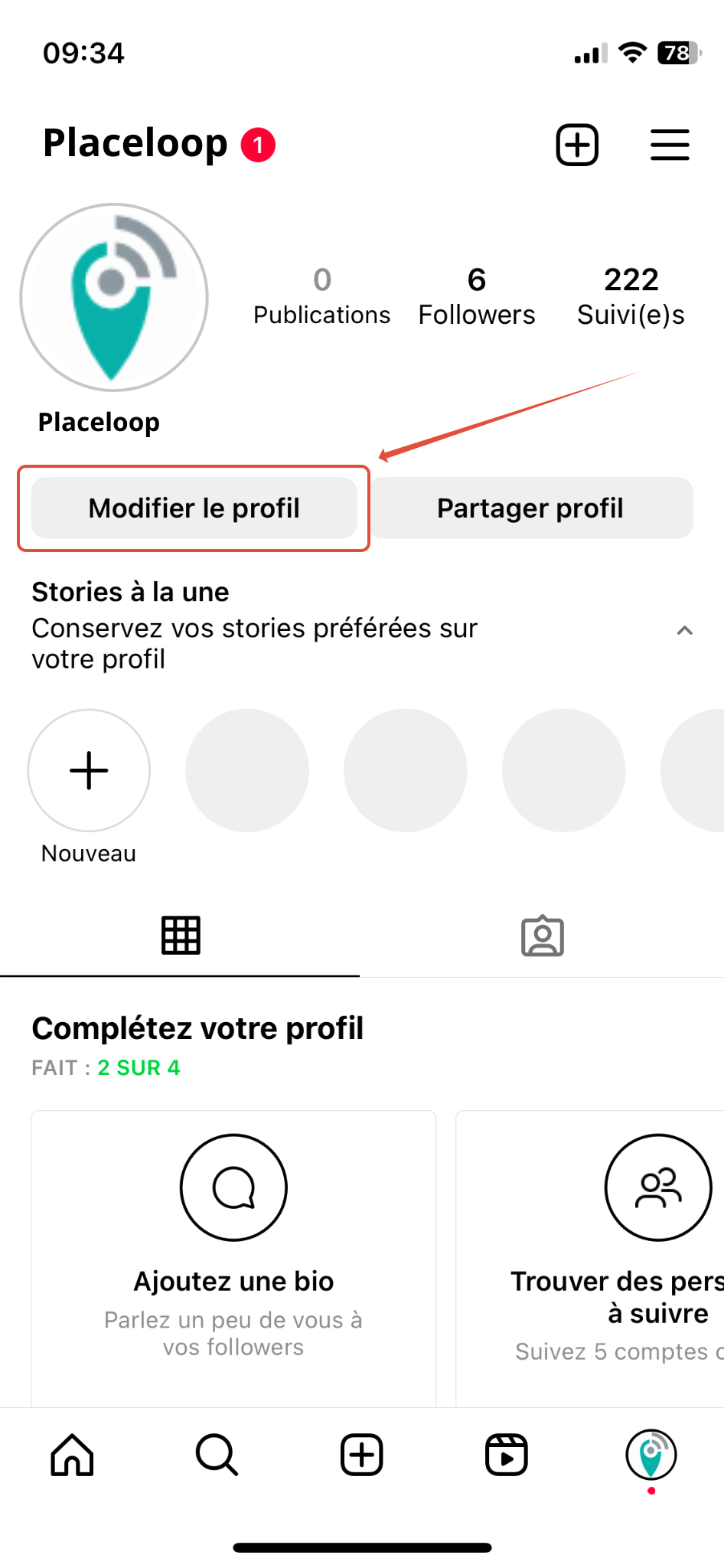View the 6 Followers list
The width and height of the screenshot is (724, 1568).
[476, 296]
